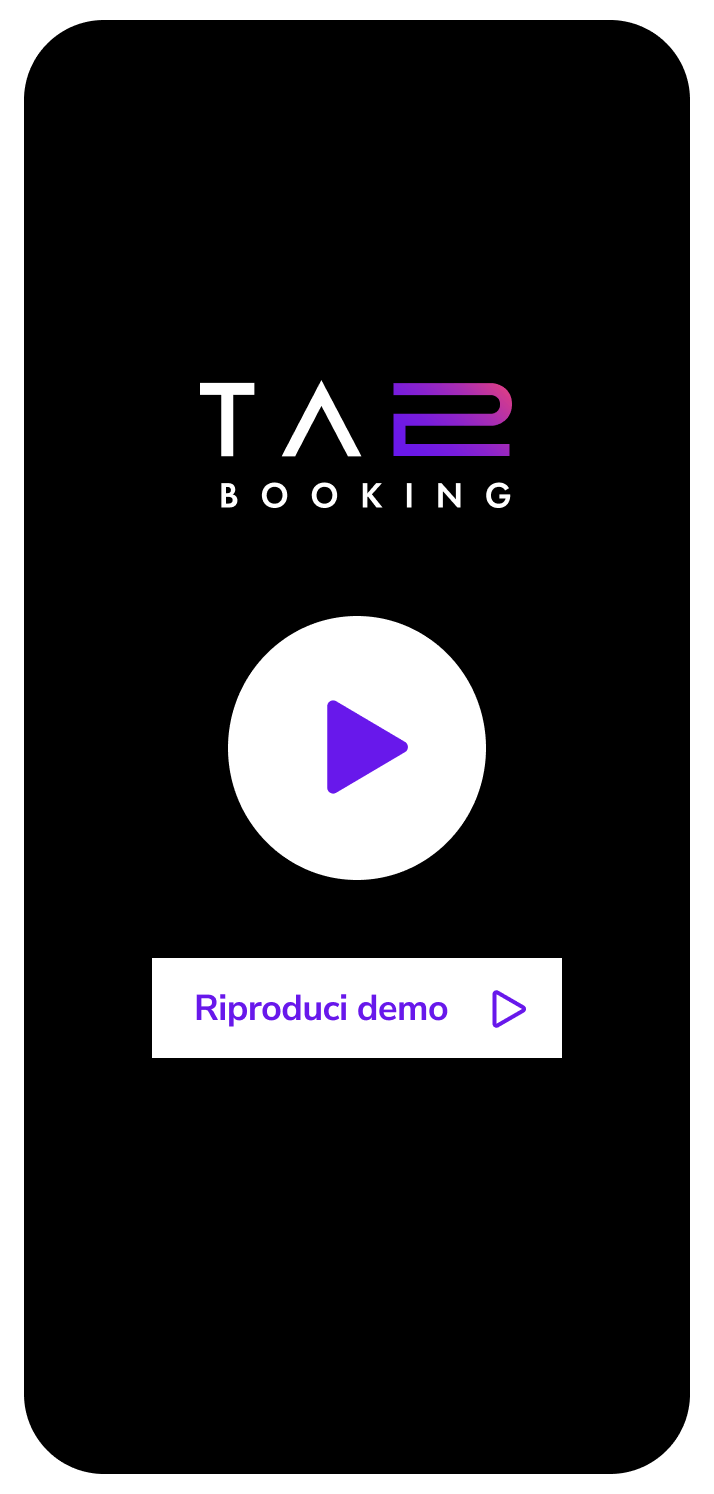Tap the Riproduci demo button

click(357, 1008)
